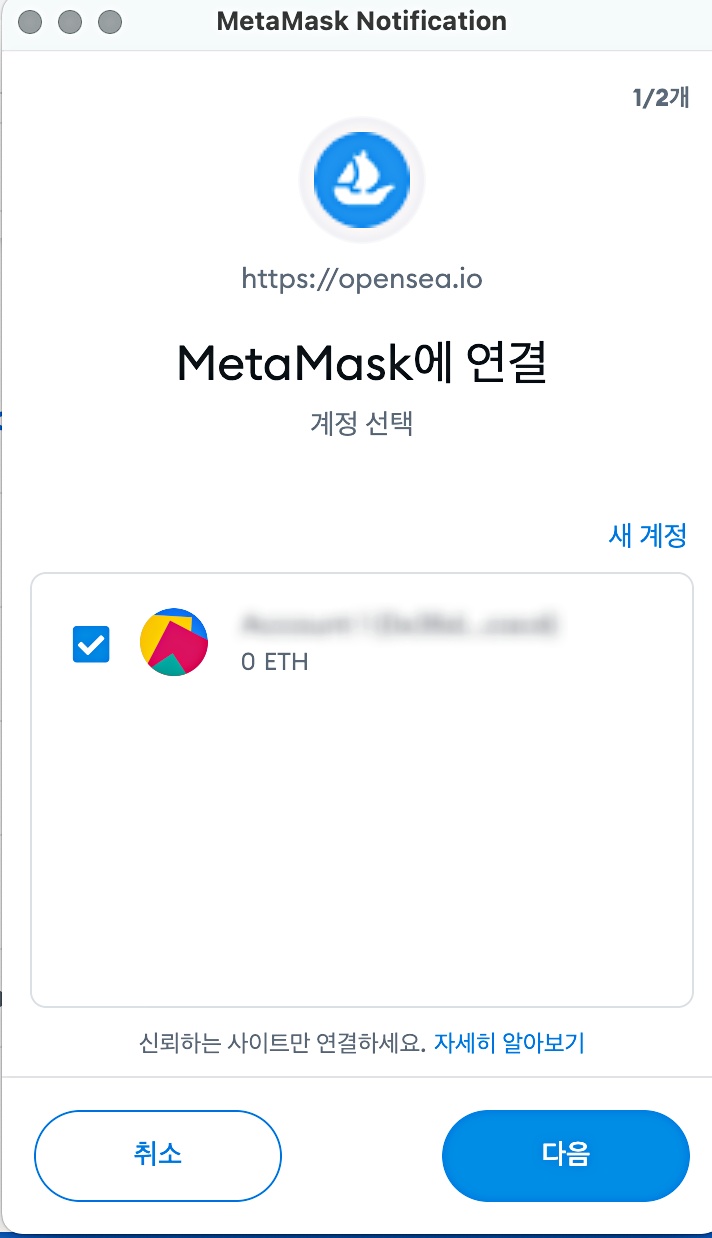Open the 자세히 알아보기 link
712x1238 pixels.
tap(509, 1043)
